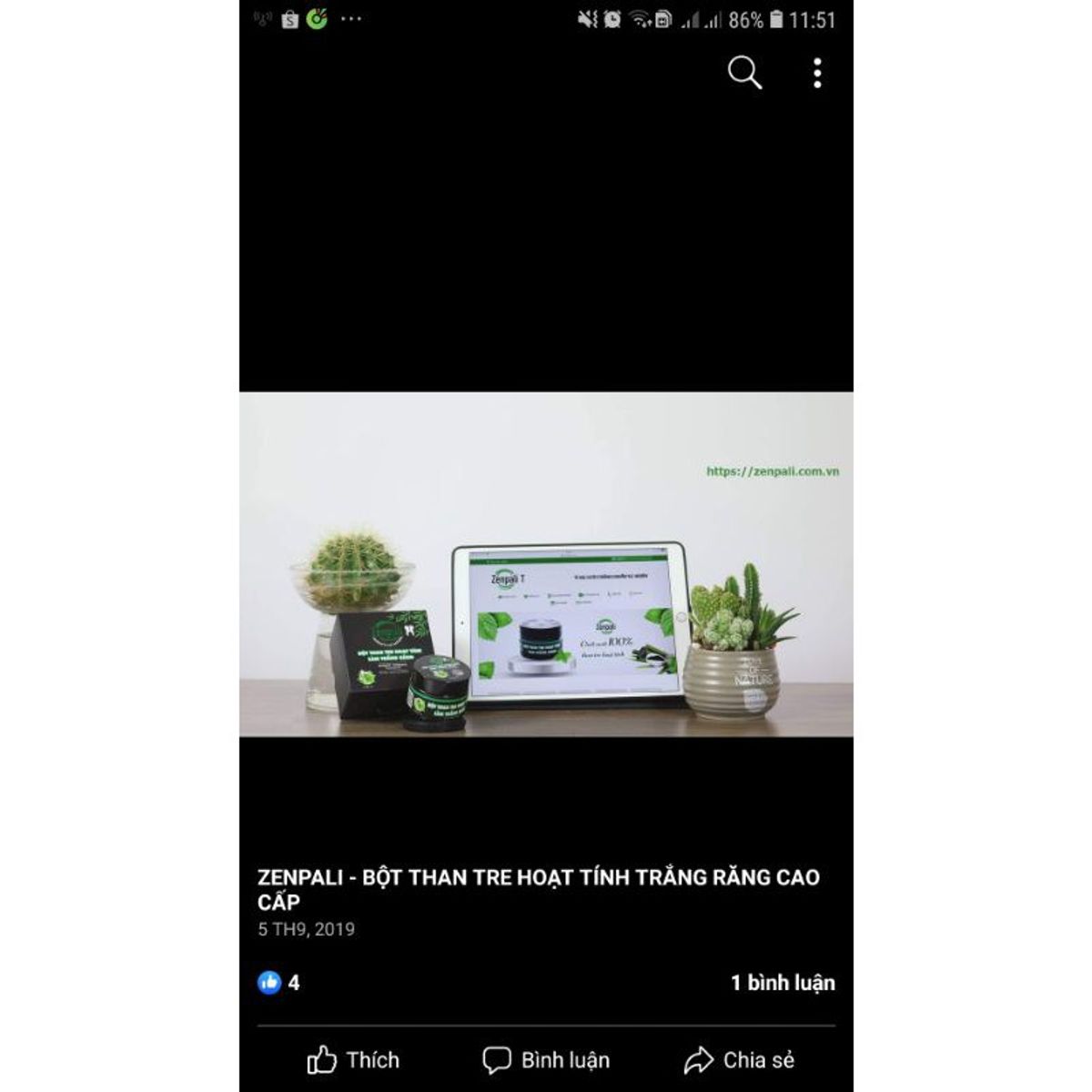Image resolution: width=1092 pixels, height=1092 pixels.
Task: Open the three-dot overflow menu
Action: (x=817, y=73)
